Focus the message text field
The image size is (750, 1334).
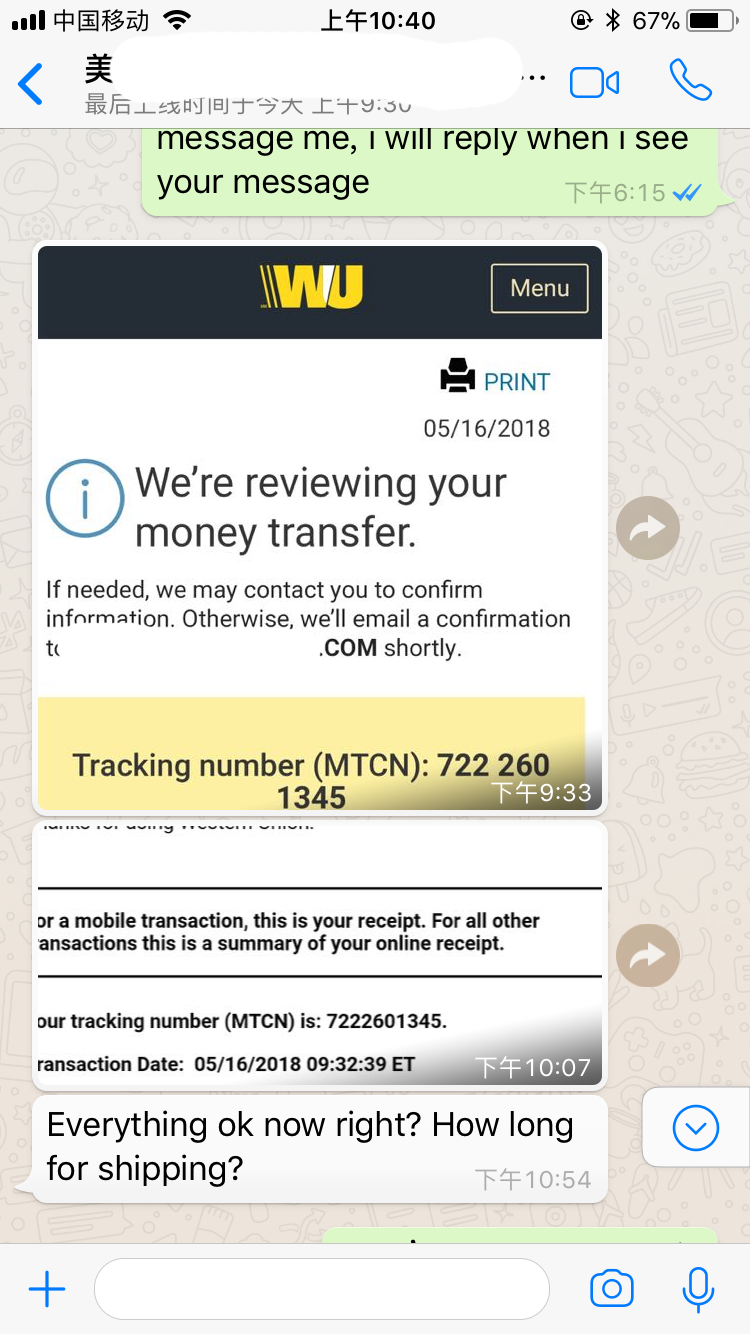[x=322, y=1290]
